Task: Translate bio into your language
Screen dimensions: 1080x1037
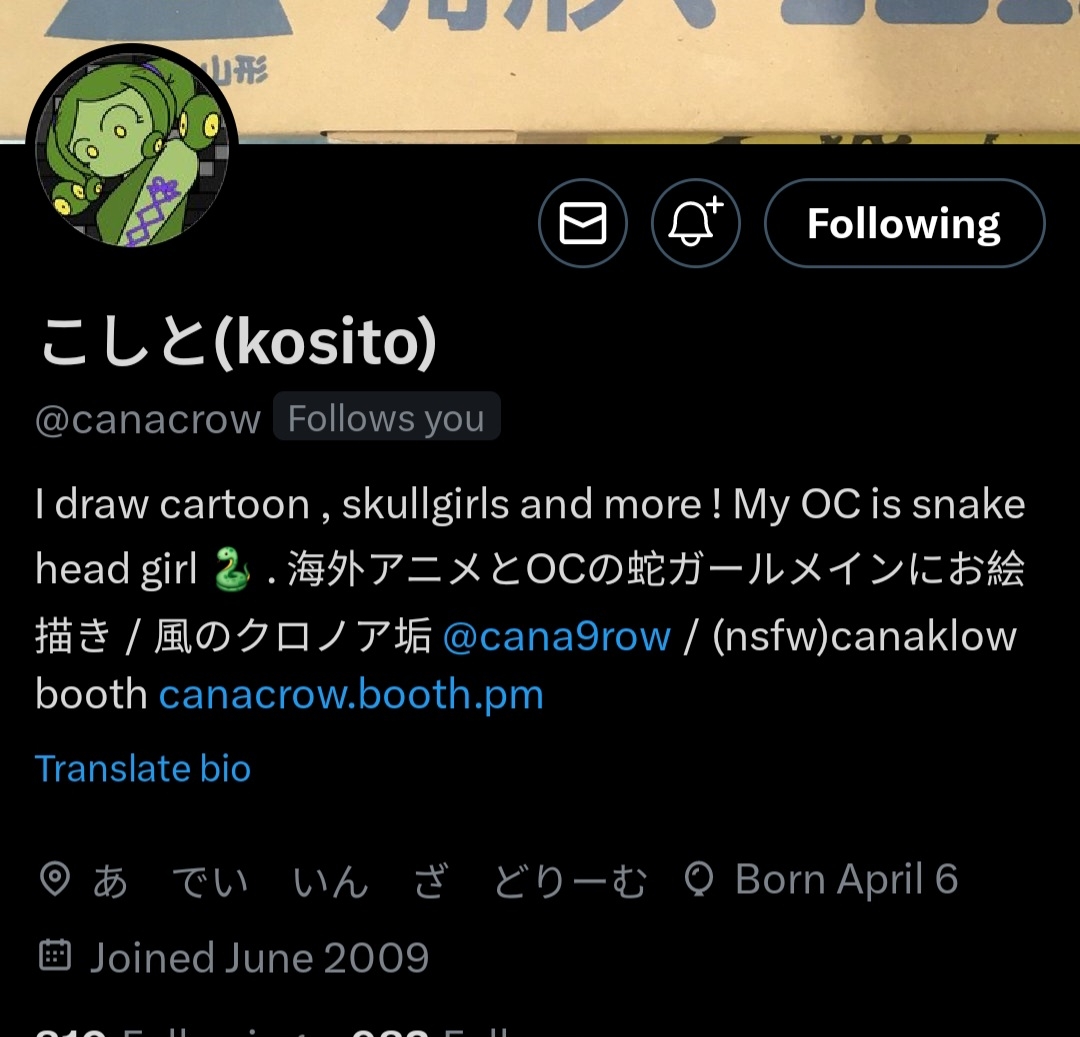Action: [143, 768]
